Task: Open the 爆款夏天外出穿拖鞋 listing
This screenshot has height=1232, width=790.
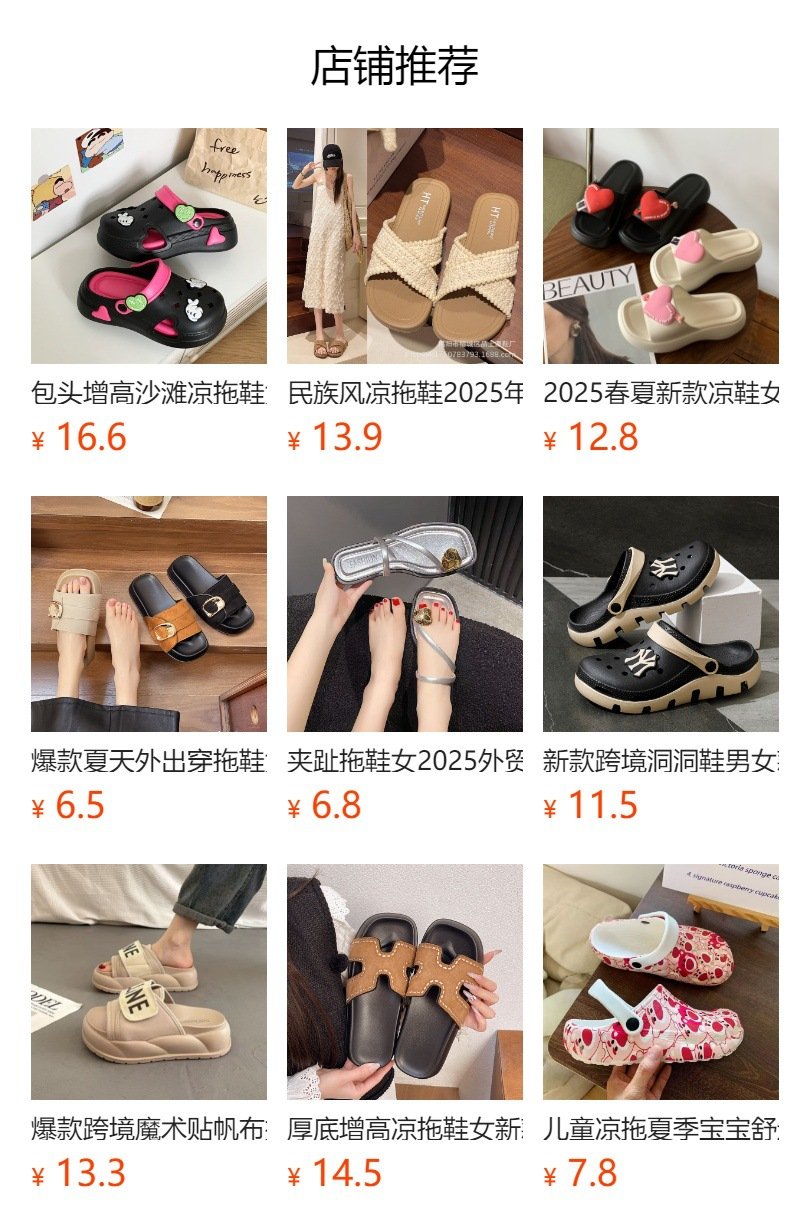Action: (x=148, y=614)
